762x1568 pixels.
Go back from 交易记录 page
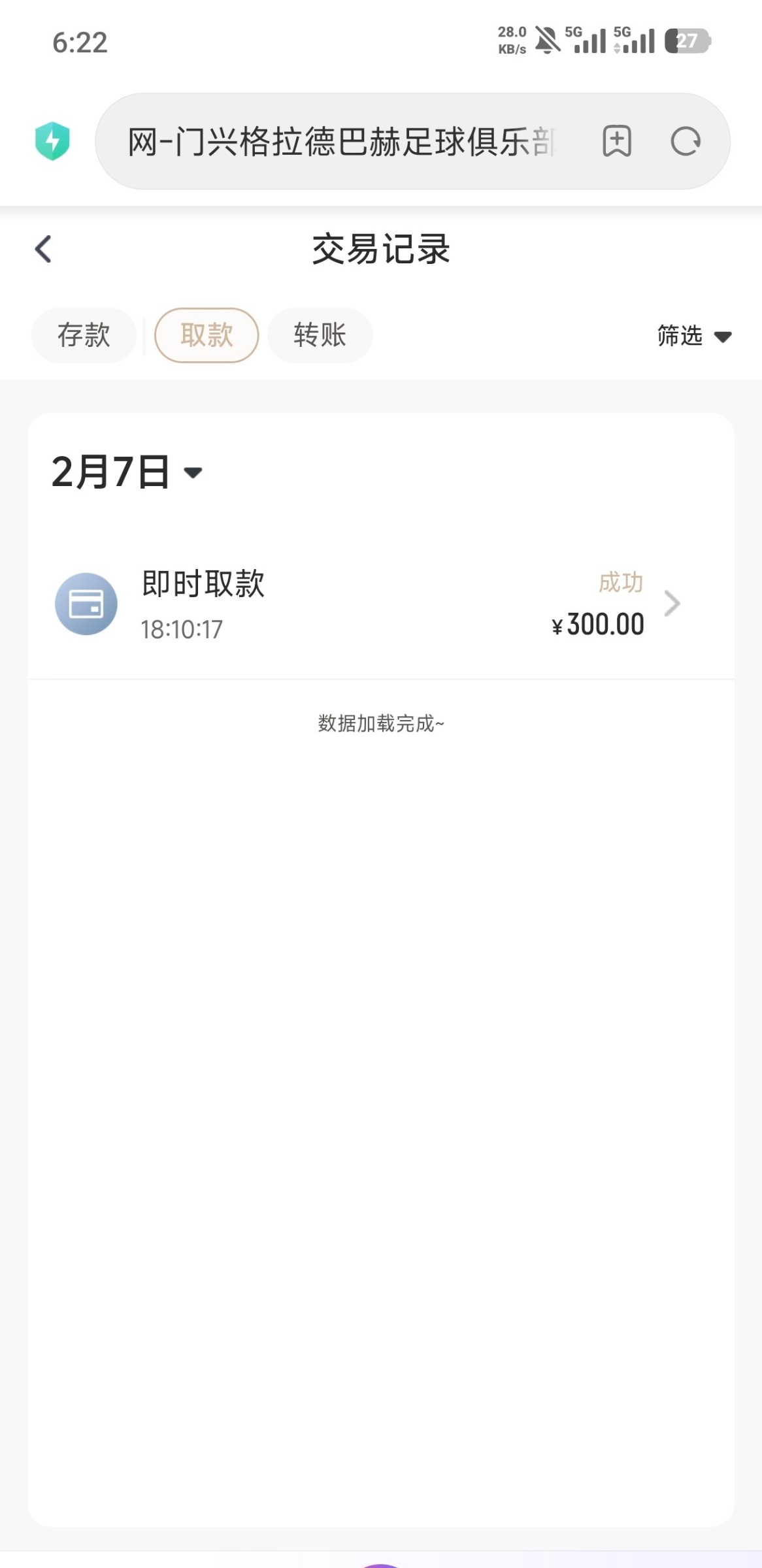pyautogui.click(x=43, y=249)
